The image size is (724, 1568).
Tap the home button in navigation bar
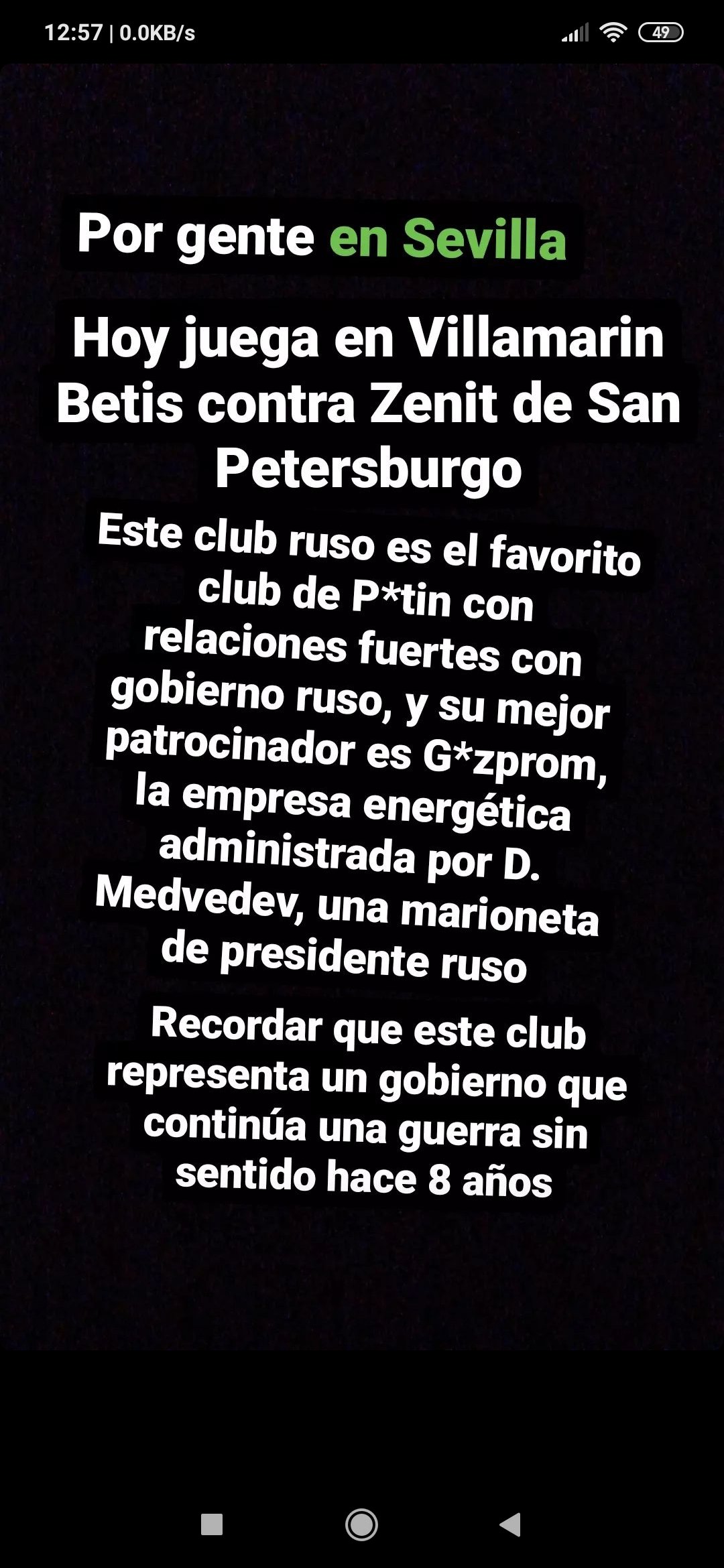coord(361,1524)
